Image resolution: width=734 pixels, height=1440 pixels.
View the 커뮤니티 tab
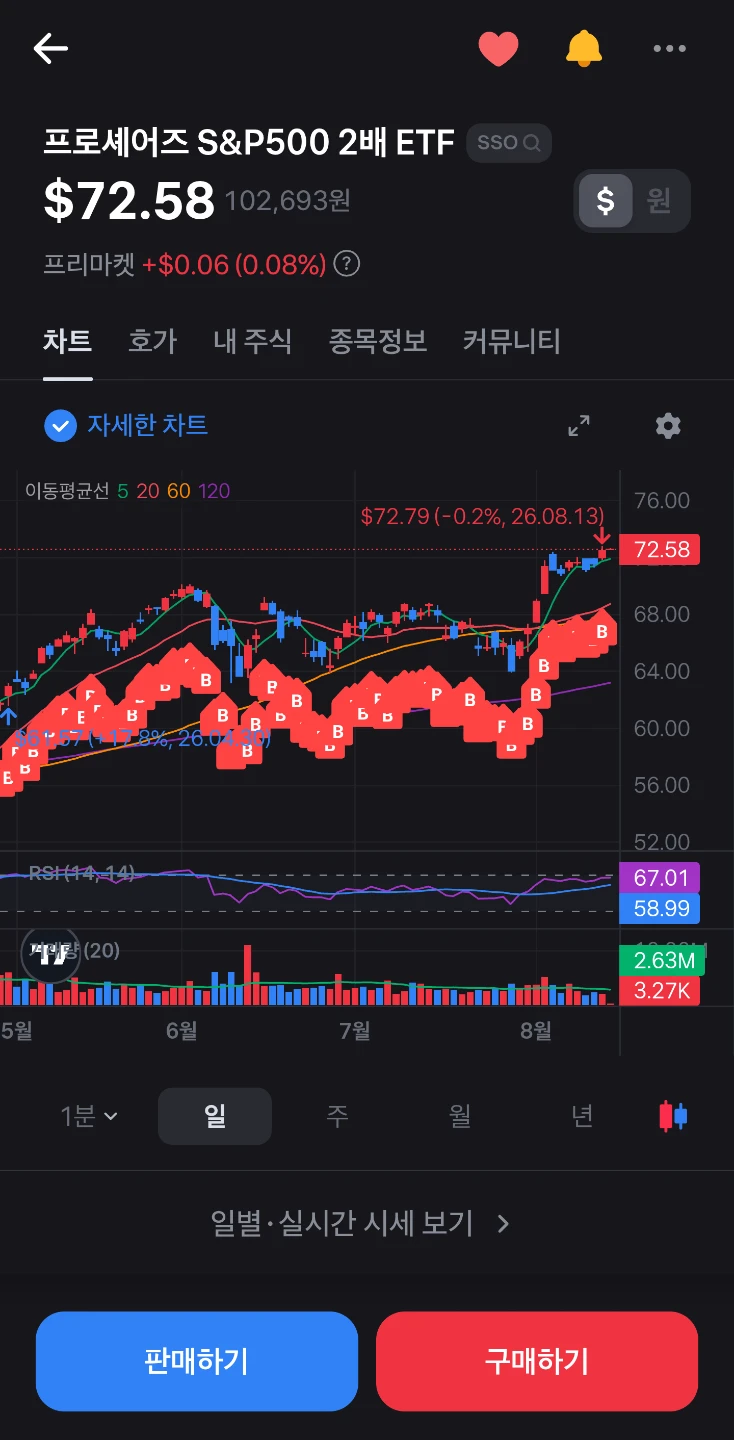[511, 342]
